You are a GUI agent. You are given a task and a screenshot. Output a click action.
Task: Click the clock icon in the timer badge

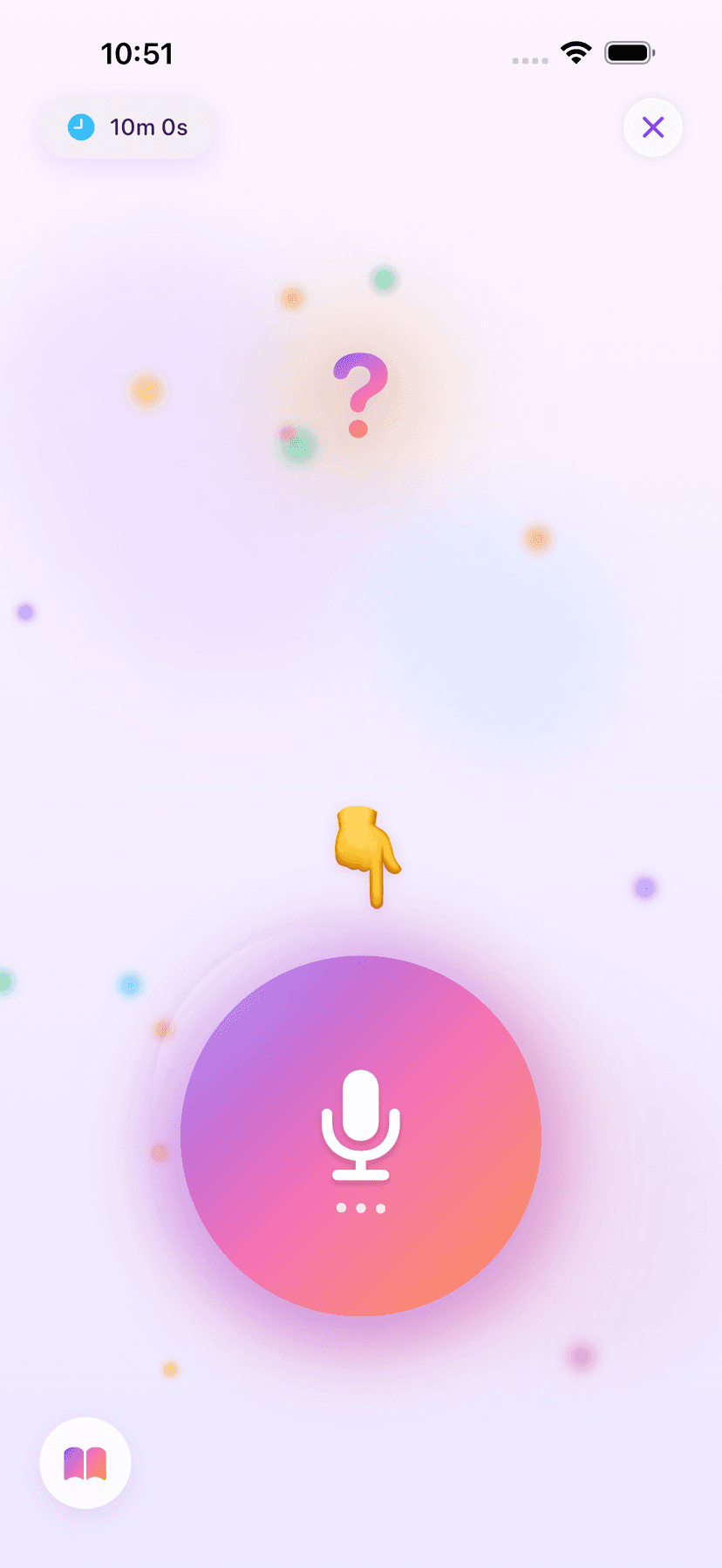tap(80, 126)
